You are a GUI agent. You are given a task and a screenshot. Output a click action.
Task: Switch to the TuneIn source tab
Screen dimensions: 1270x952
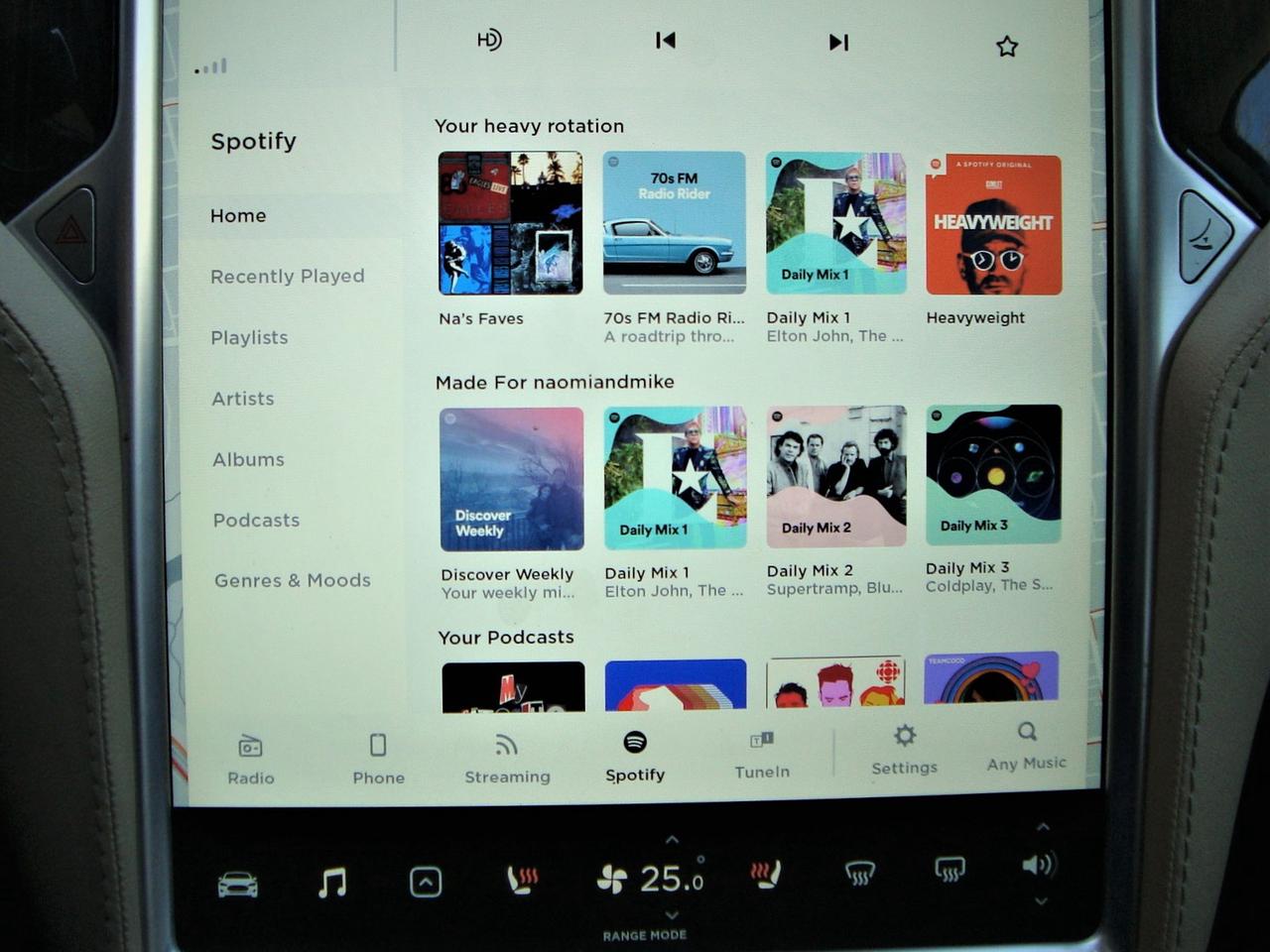click(x=762, y=755)
